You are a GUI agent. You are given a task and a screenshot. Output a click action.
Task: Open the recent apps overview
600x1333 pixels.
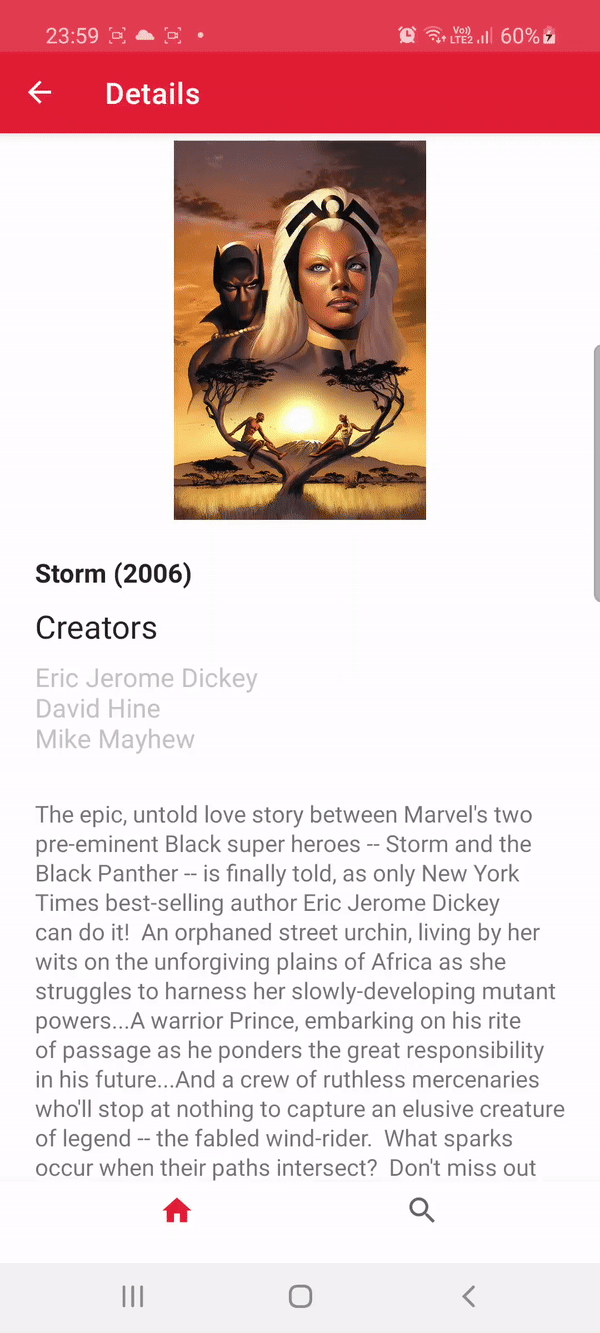[x=132, y=1297]
